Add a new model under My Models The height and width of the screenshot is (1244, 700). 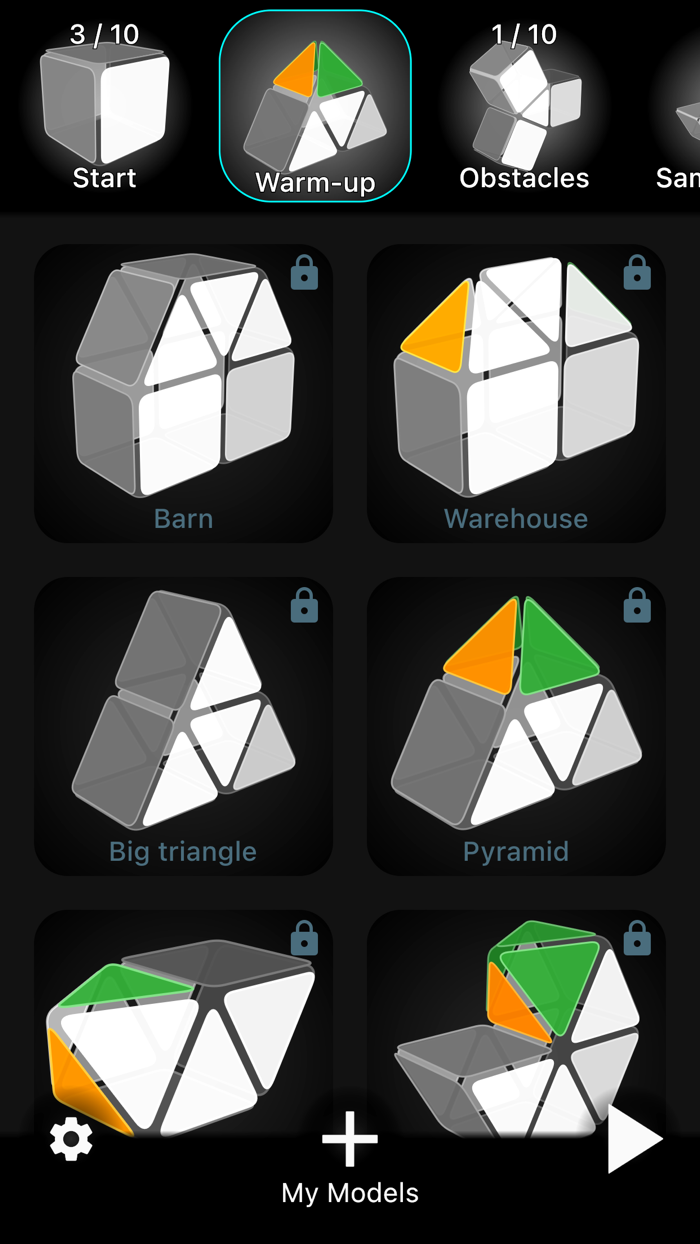350,1141
